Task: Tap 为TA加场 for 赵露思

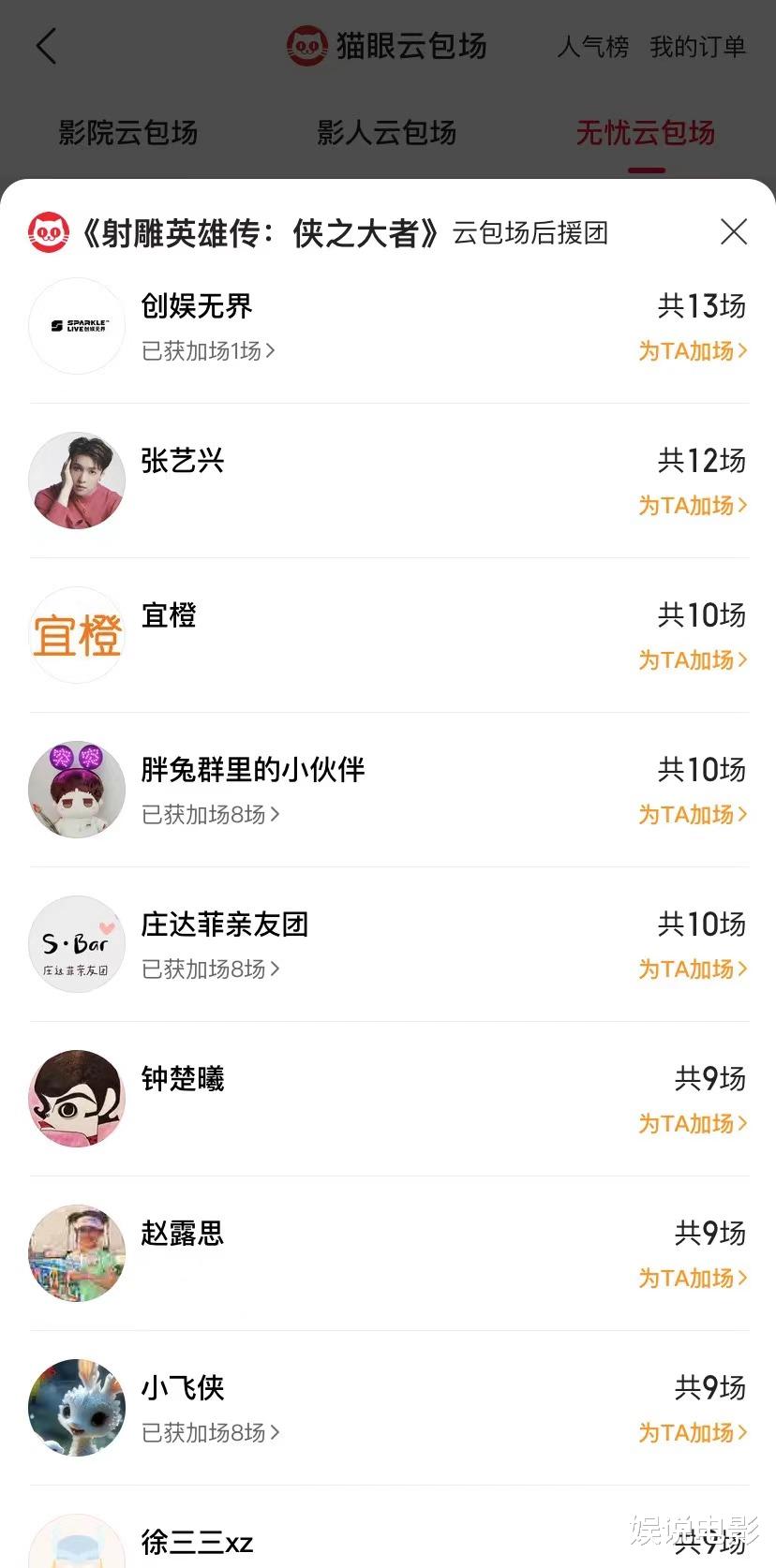Action: point(694,1278)
